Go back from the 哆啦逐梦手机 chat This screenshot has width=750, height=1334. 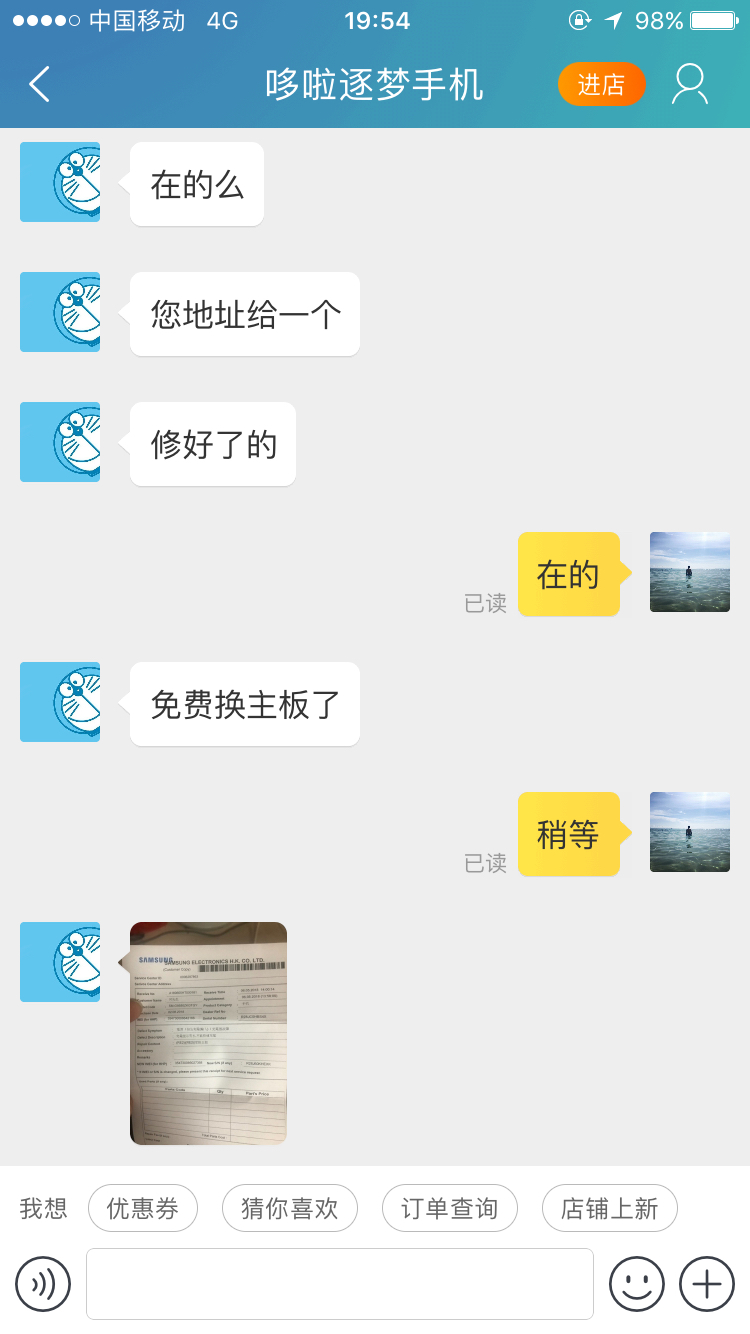tap(40, 85)
